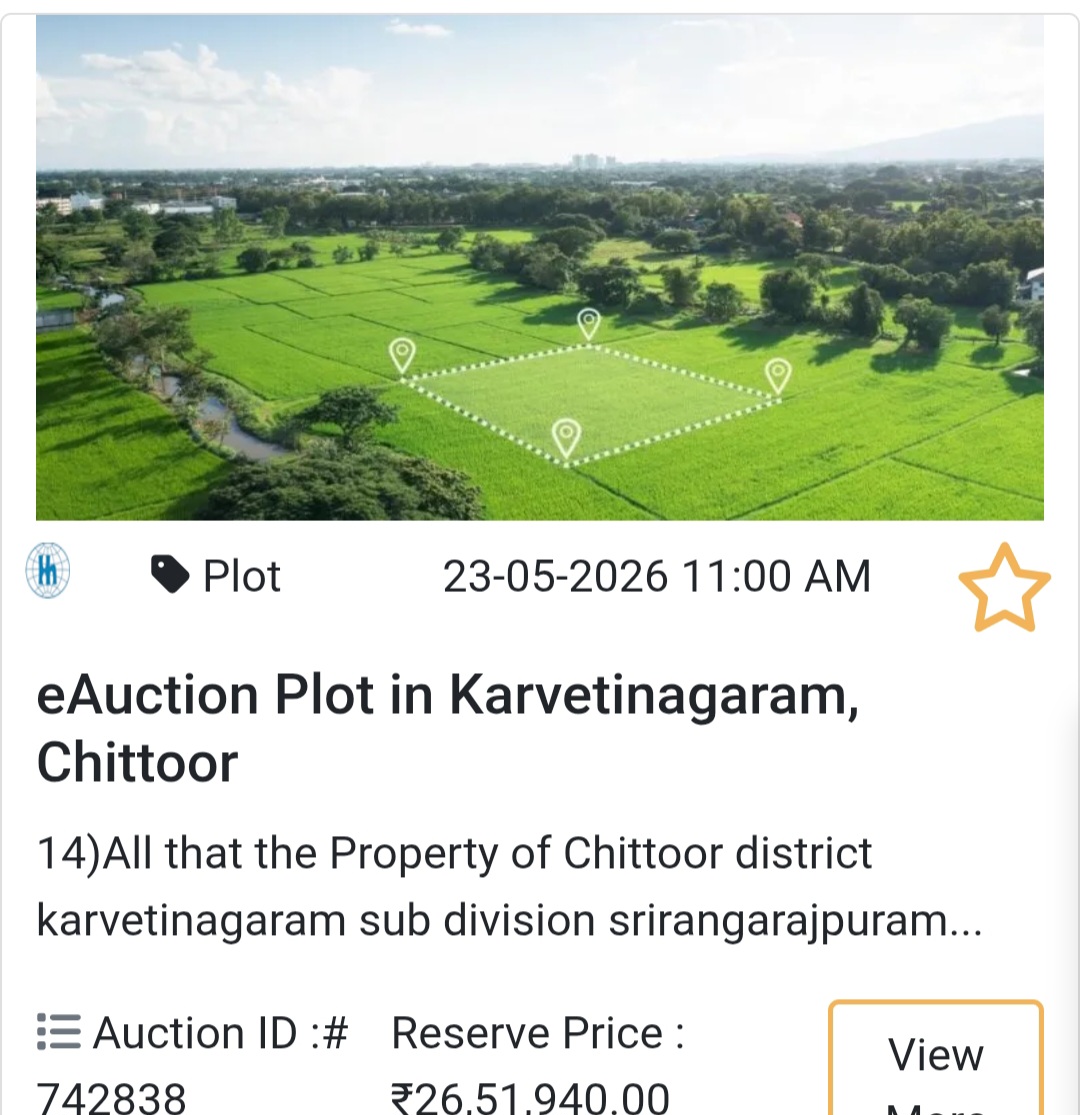This screenshot has height=1115, width=1080.
Task: Click the topmost map pin on the image
Action: tap(589, 322)
